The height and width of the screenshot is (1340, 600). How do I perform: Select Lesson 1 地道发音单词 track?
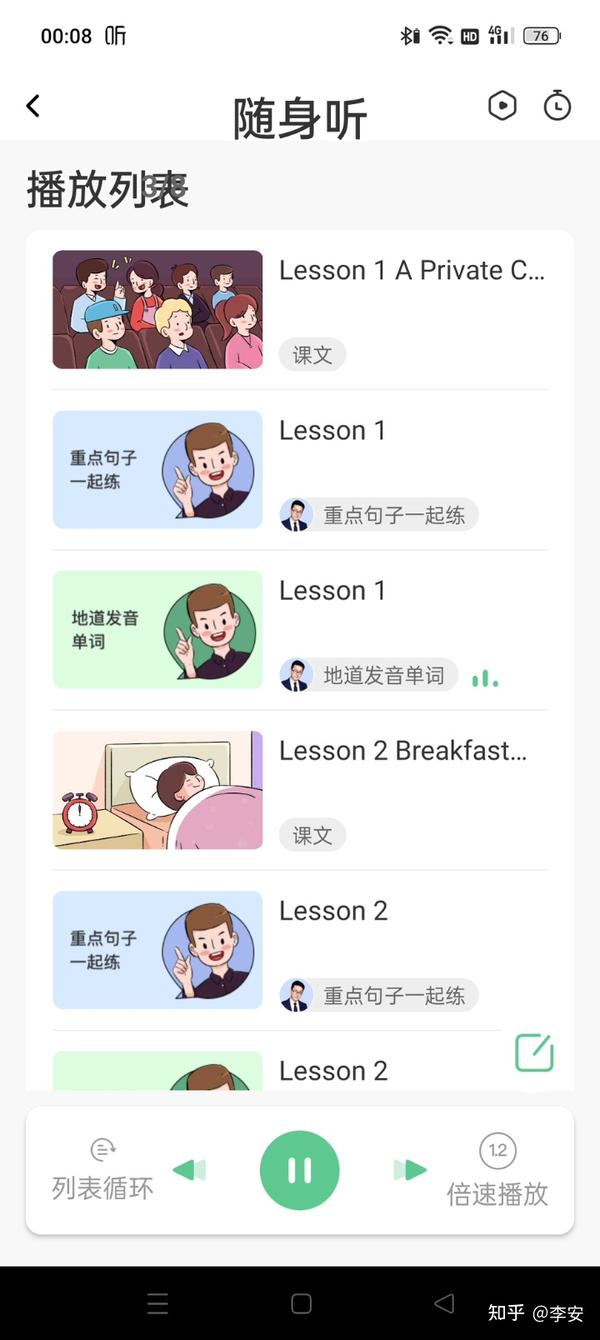[x=300, y=630]
